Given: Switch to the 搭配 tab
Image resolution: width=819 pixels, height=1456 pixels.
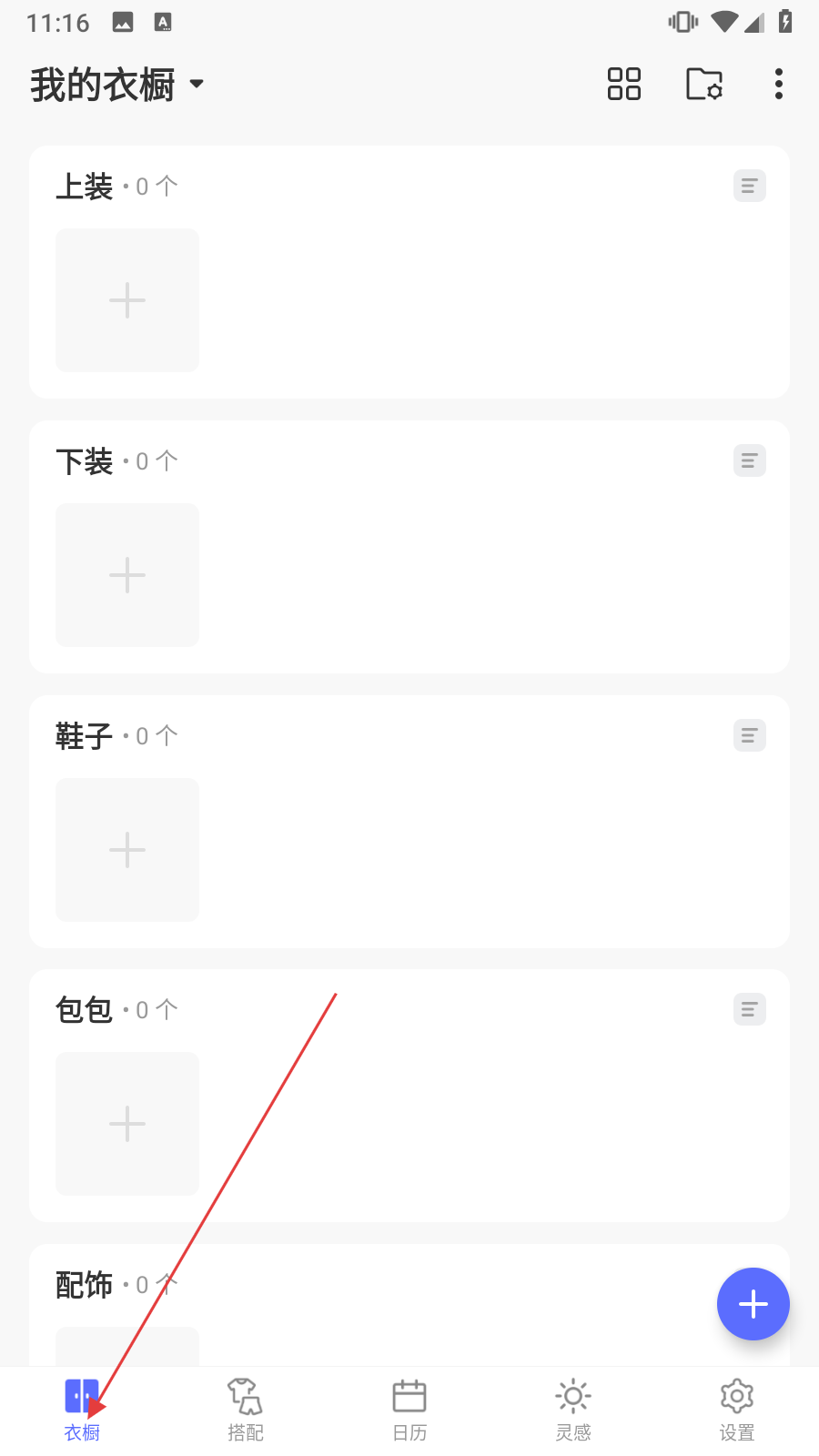Looking at the screenshot, I should pos(246,1410).
